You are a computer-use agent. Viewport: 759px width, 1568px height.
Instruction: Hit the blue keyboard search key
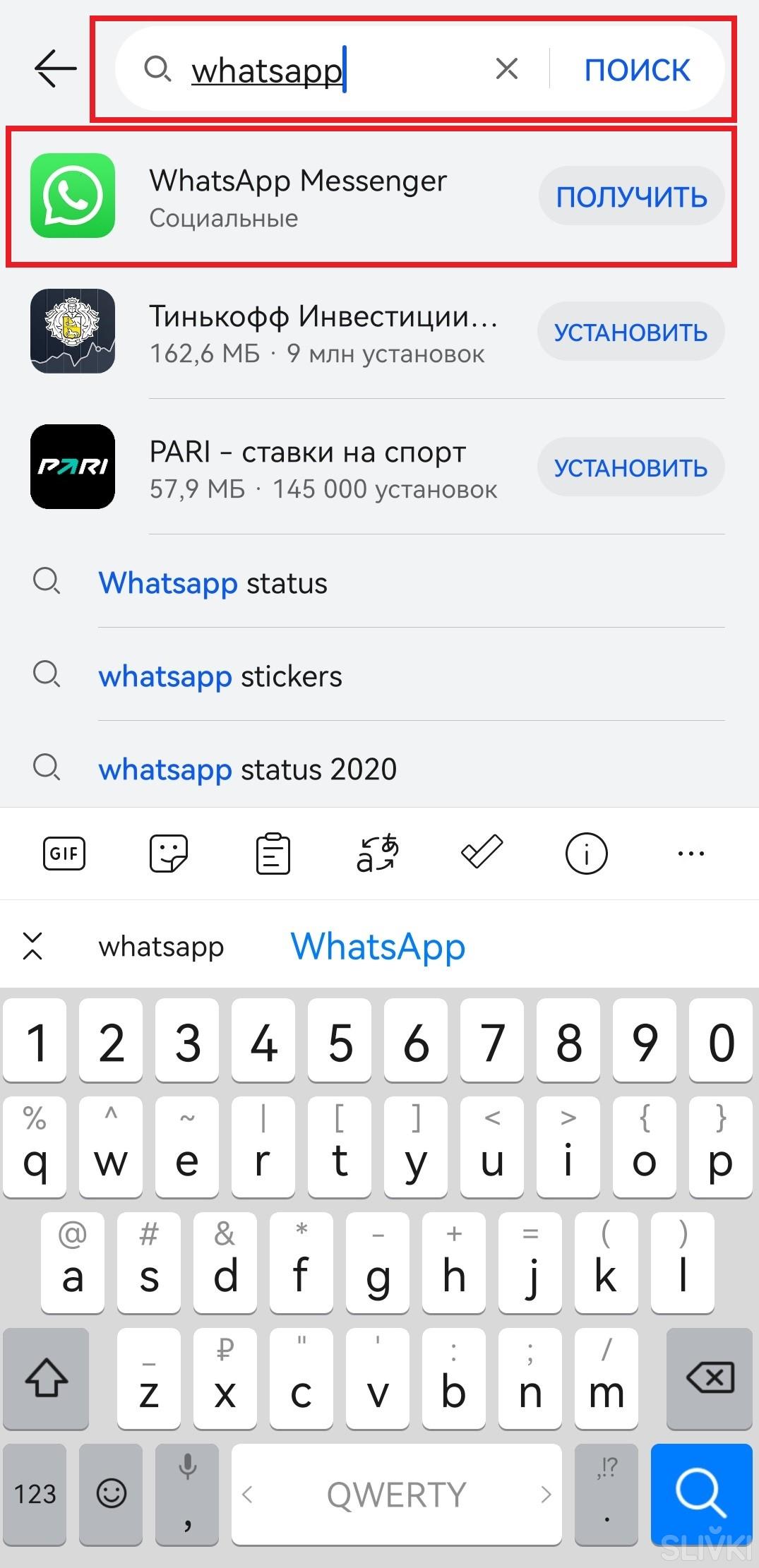(x=700, y=1493)
